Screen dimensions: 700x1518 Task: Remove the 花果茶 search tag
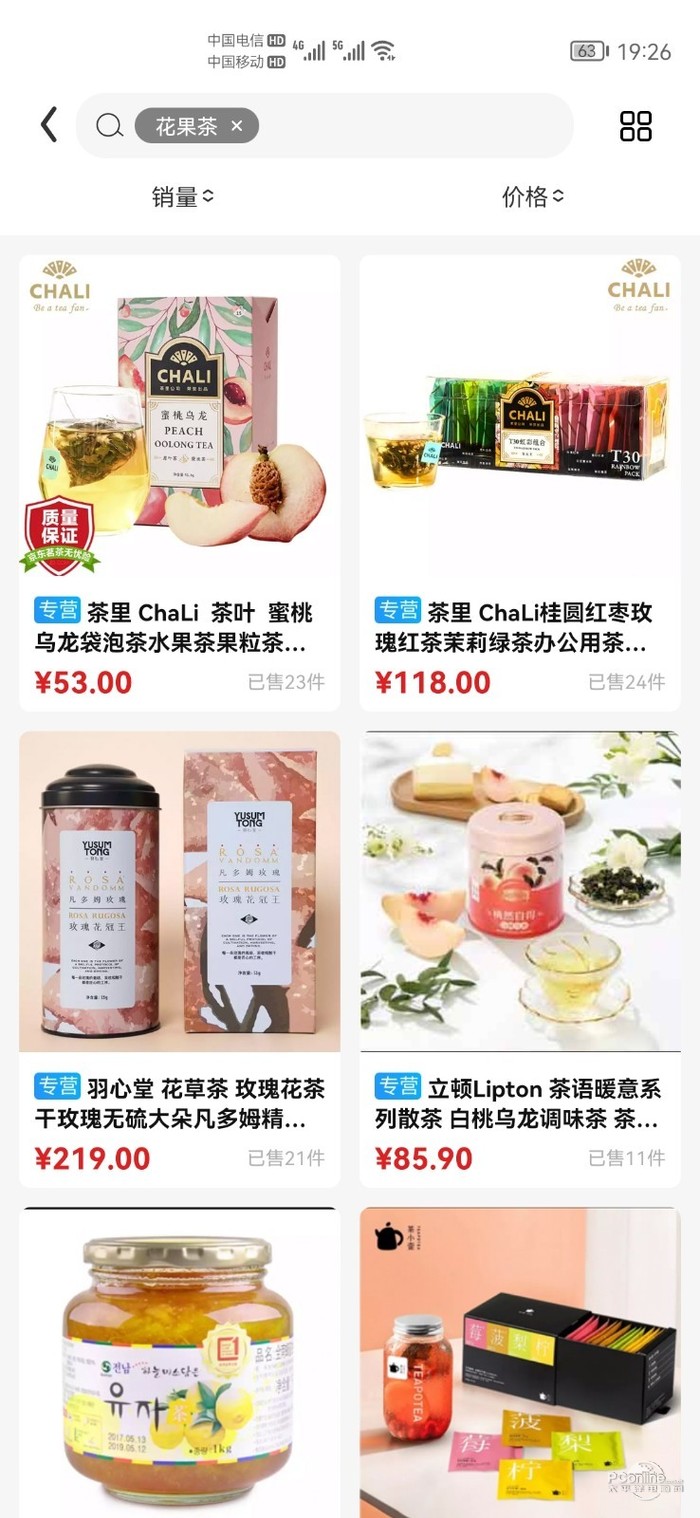[237, 126]
